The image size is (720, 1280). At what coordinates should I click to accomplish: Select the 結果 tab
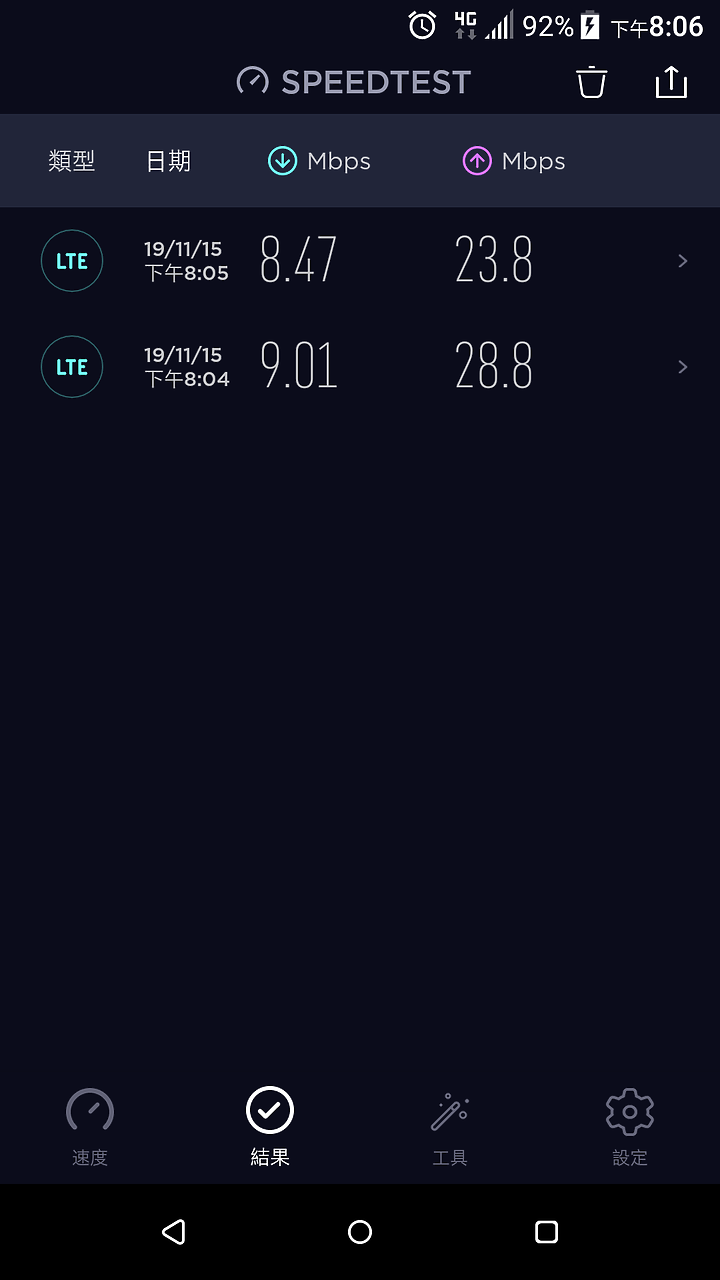(270, 1128)
